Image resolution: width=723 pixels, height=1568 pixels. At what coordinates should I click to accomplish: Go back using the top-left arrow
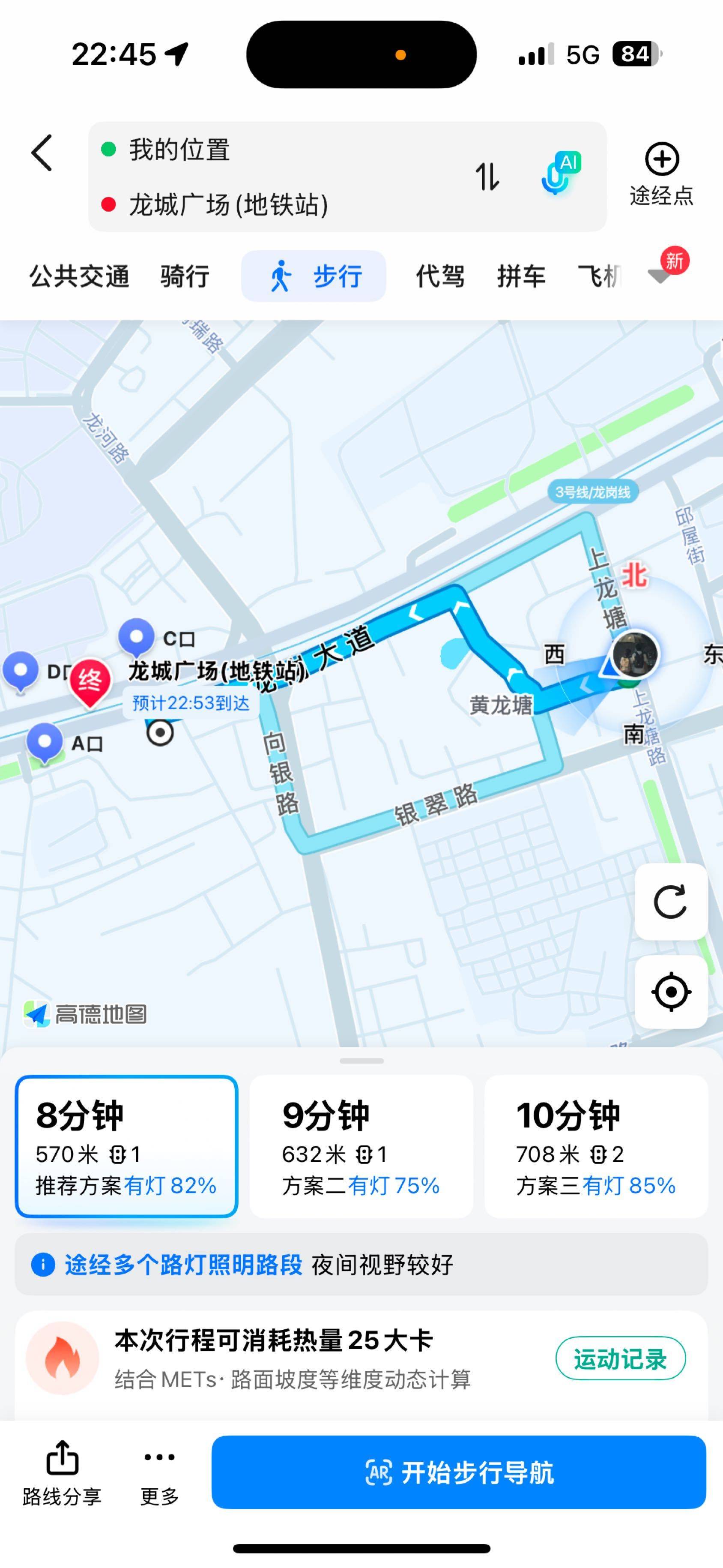[42, 153]
